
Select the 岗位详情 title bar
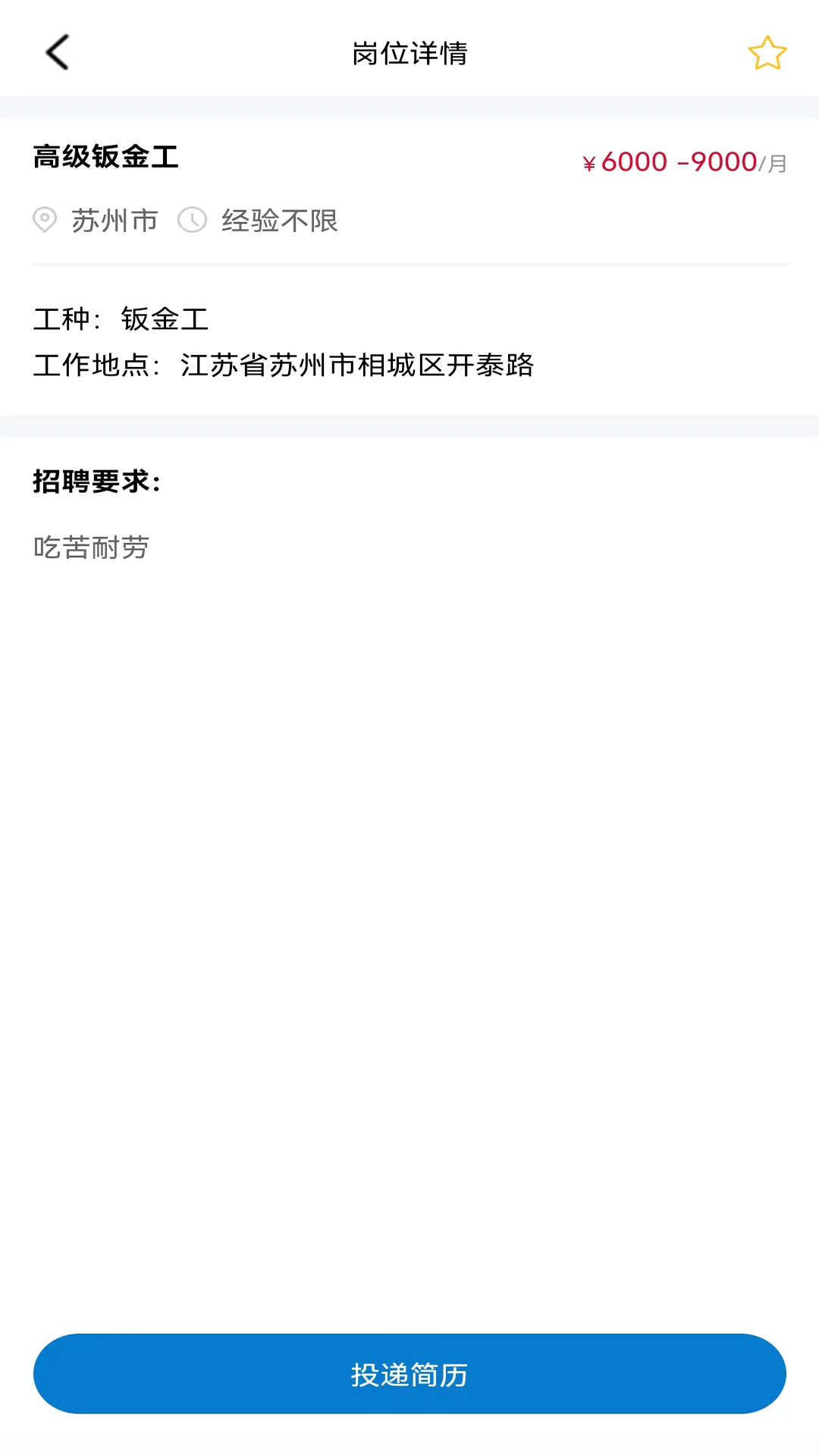coord(409,53)
